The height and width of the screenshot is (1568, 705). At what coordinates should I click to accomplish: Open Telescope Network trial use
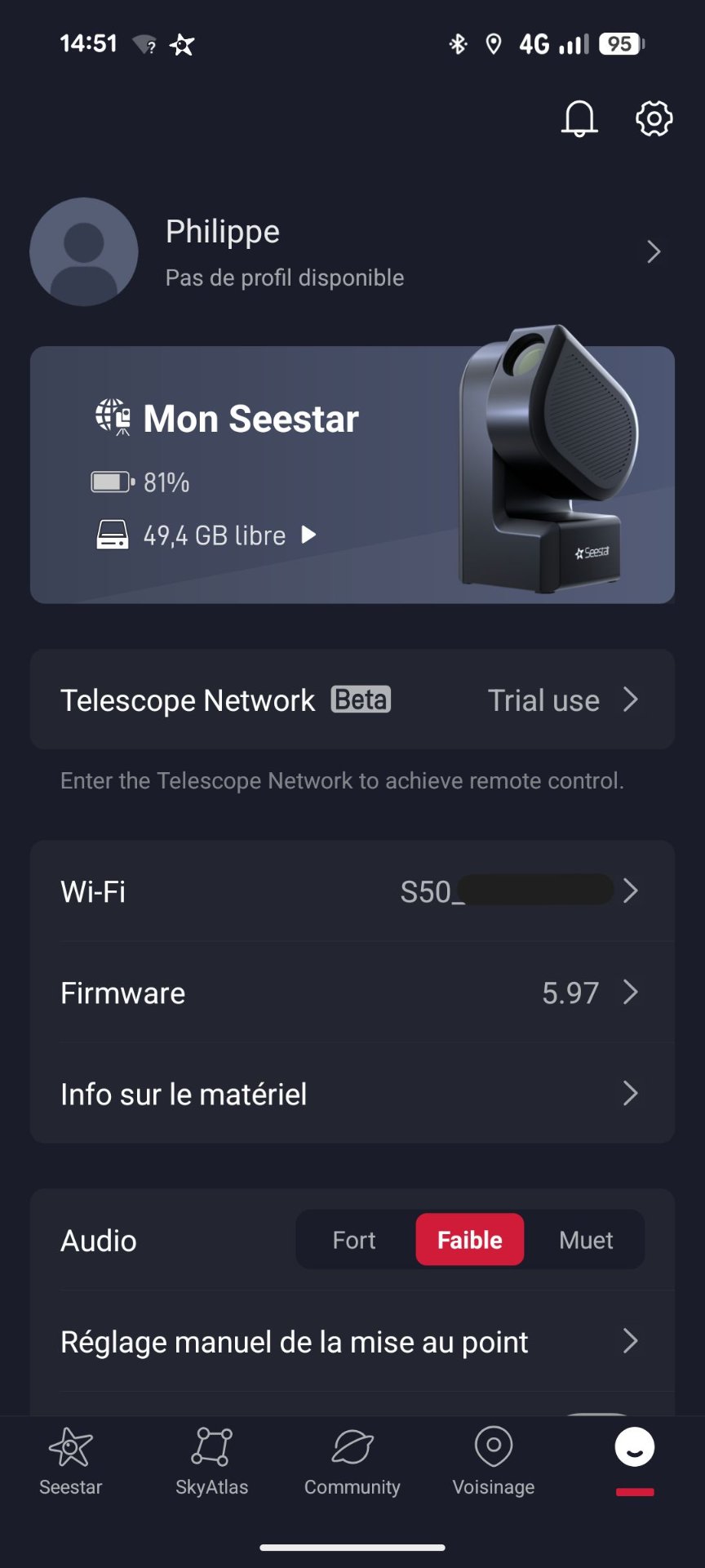352,700
